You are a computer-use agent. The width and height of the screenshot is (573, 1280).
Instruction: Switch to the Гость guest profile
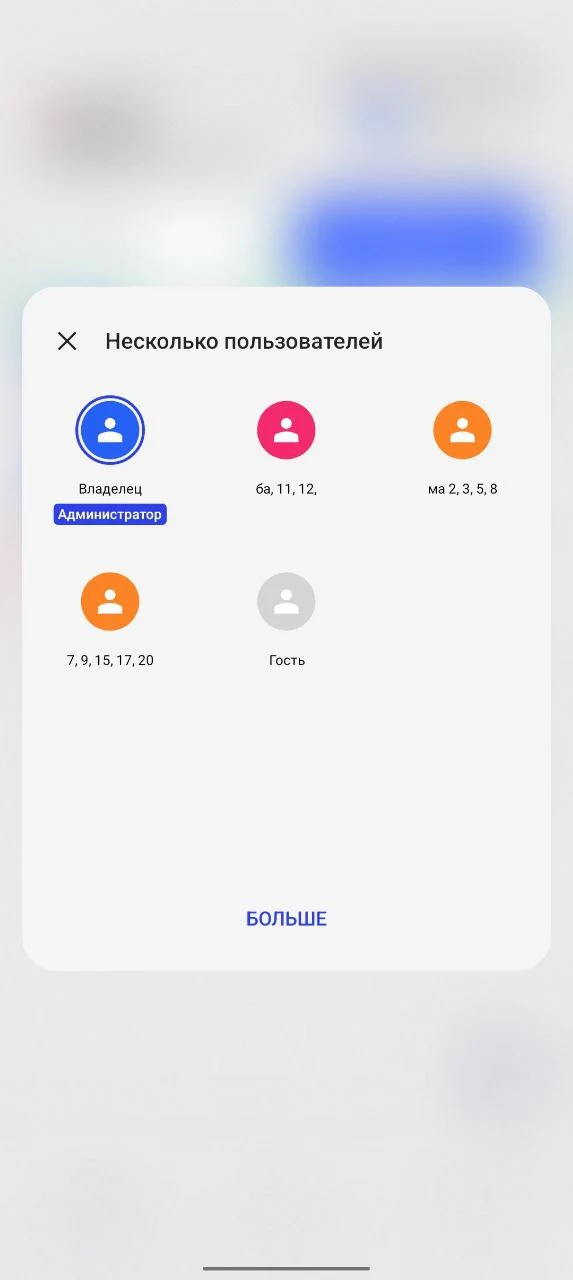point(286,602)
